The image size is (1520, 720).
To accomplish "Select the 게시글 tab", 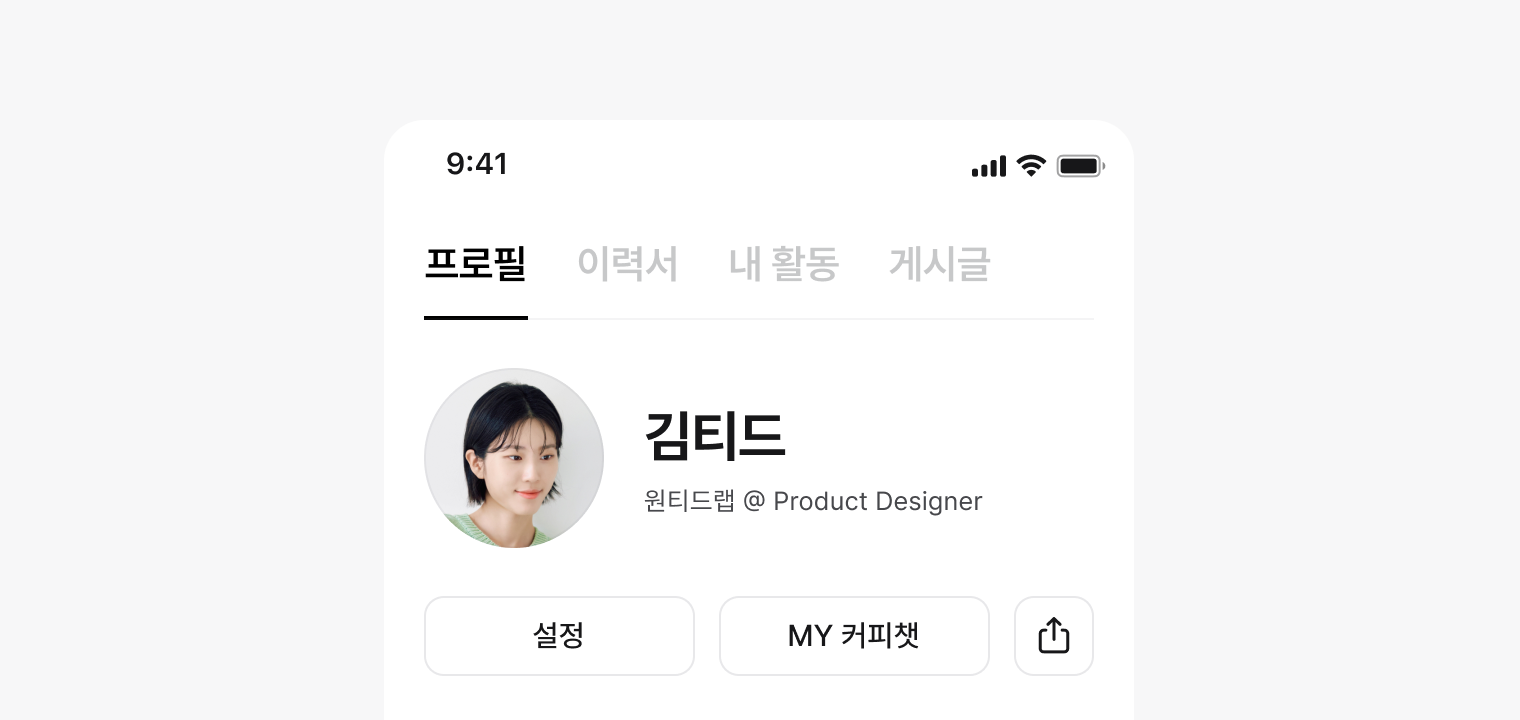I will click(x=939, y=265).
